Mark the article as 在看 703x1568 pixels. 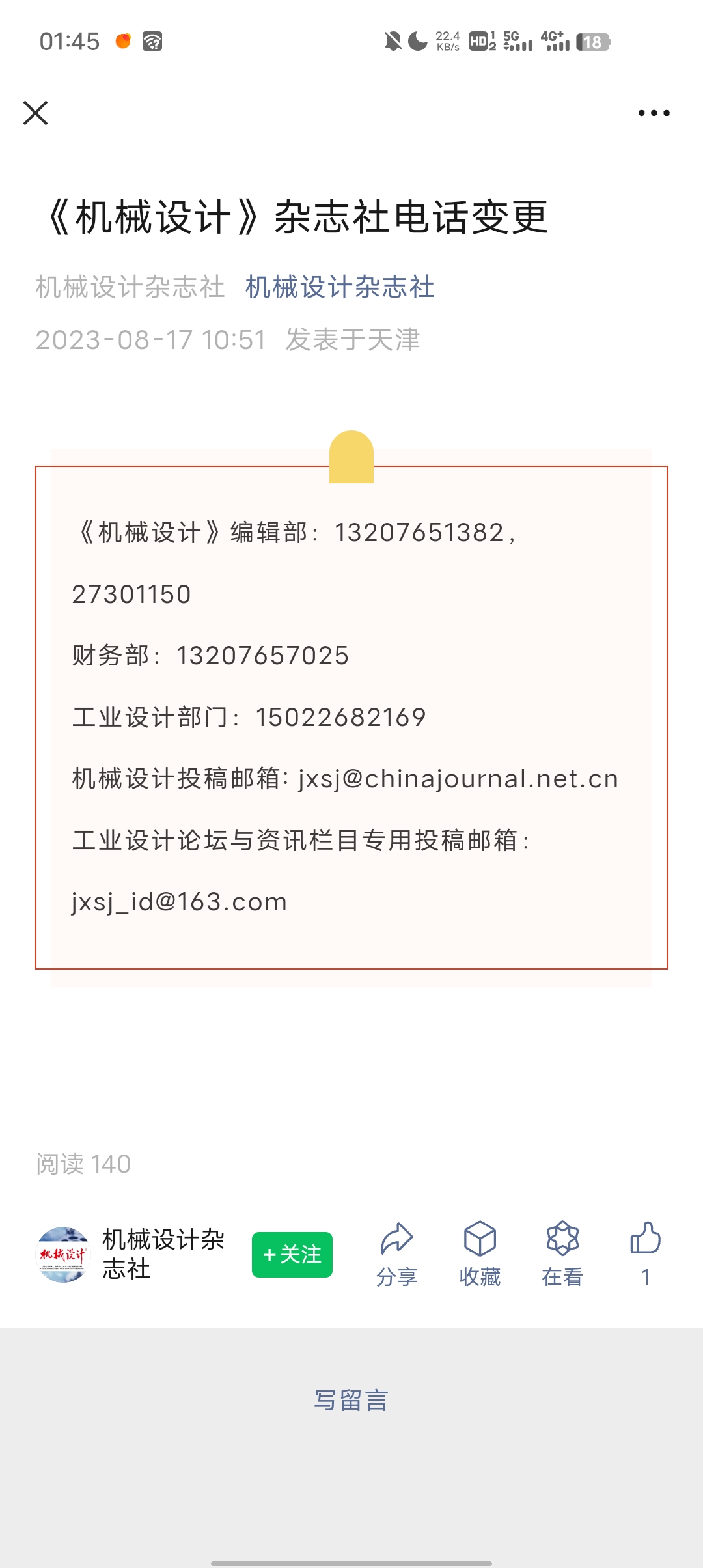[562, 1254]
